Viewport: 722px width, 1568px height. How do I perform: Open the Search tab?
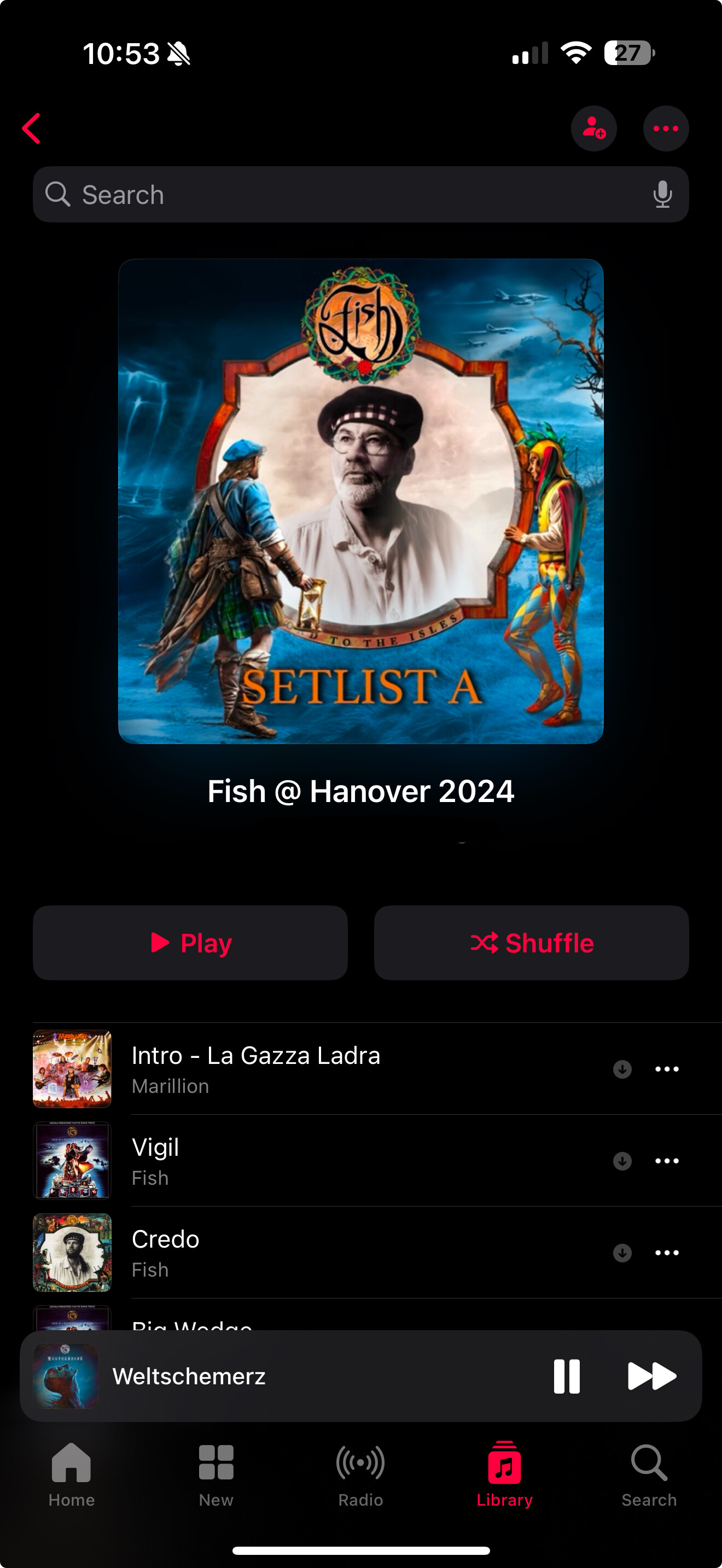click(x=649, y=1473)
